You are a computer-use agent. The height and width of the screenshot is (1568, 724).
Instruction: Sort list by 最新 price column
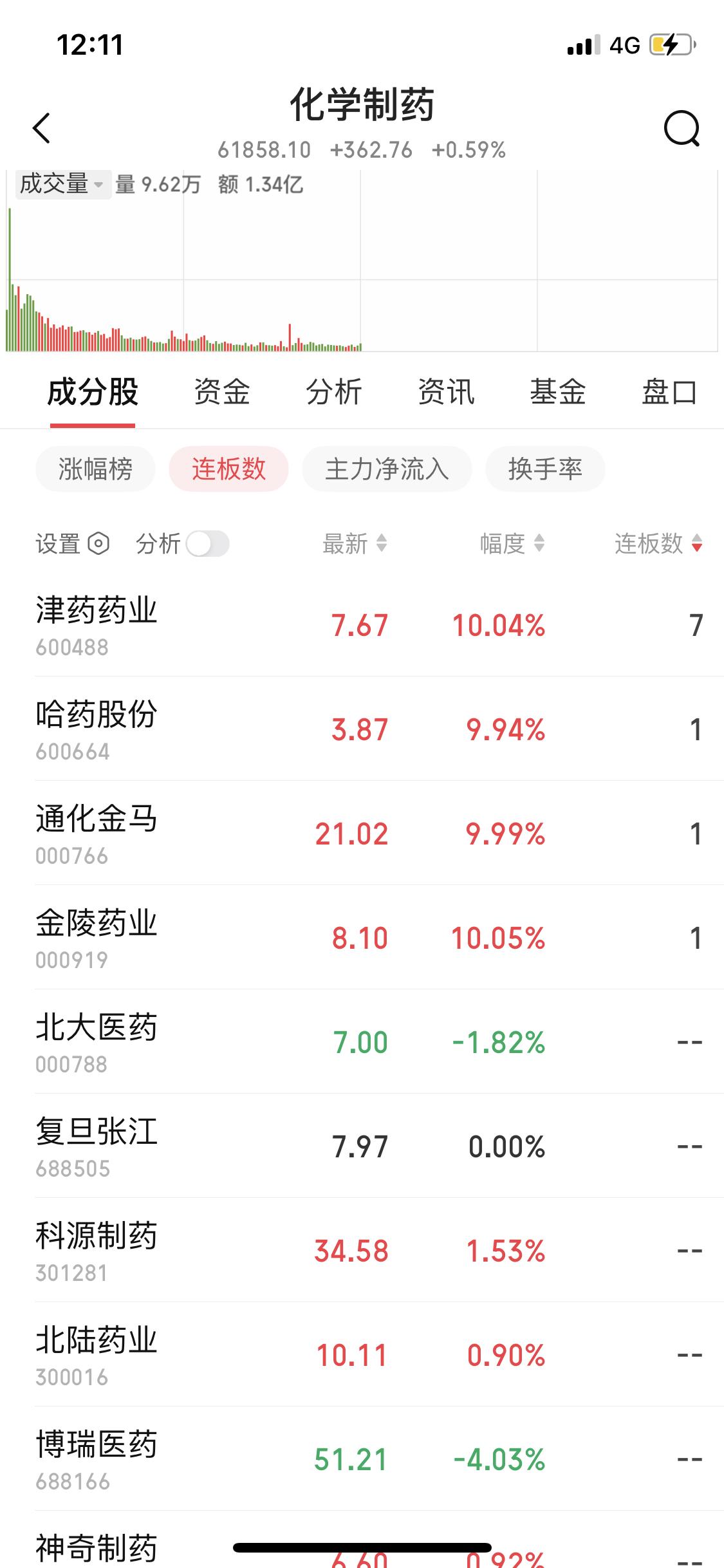pos(351,544)
